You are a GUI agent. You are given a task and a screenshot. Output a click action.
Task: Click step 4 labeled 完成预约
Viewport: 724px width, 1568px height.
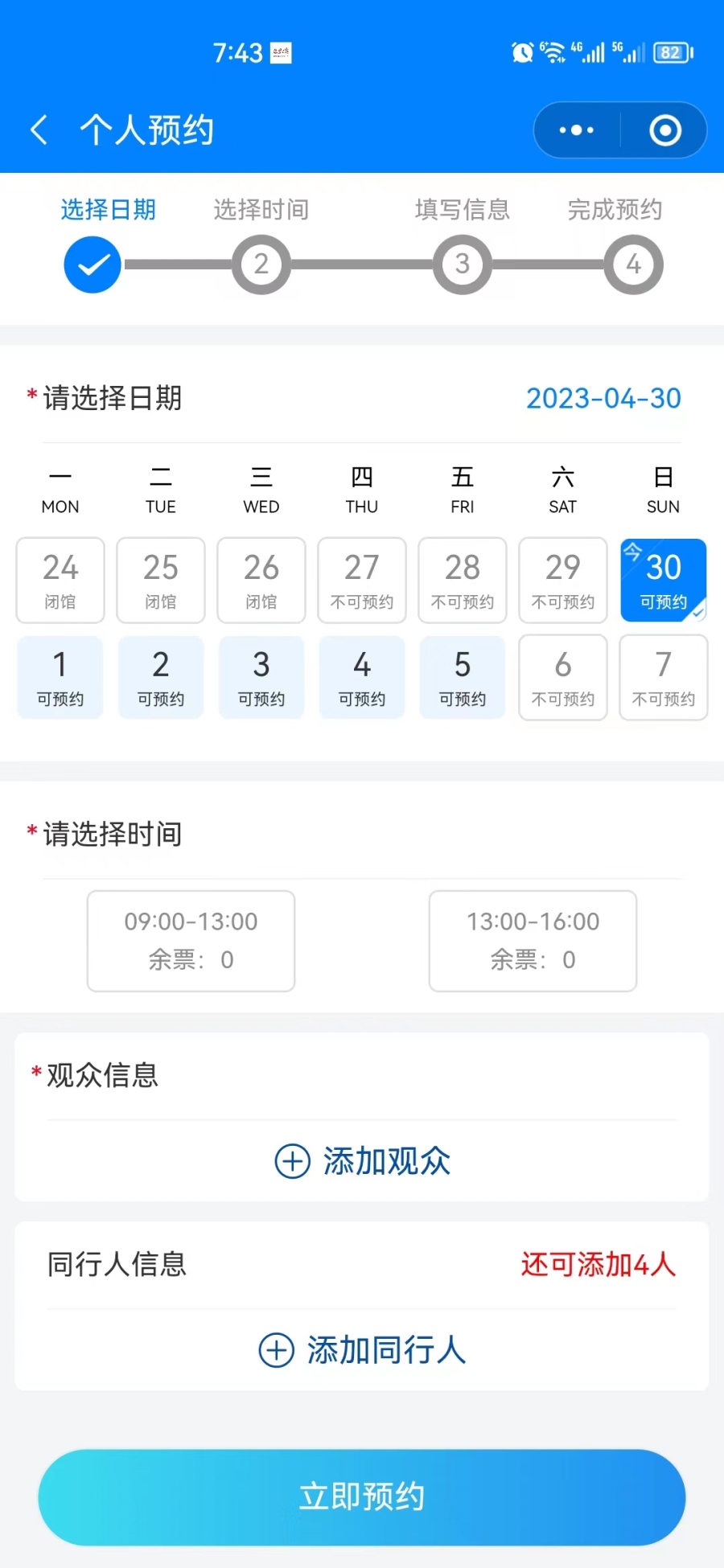tap(633, 264)
